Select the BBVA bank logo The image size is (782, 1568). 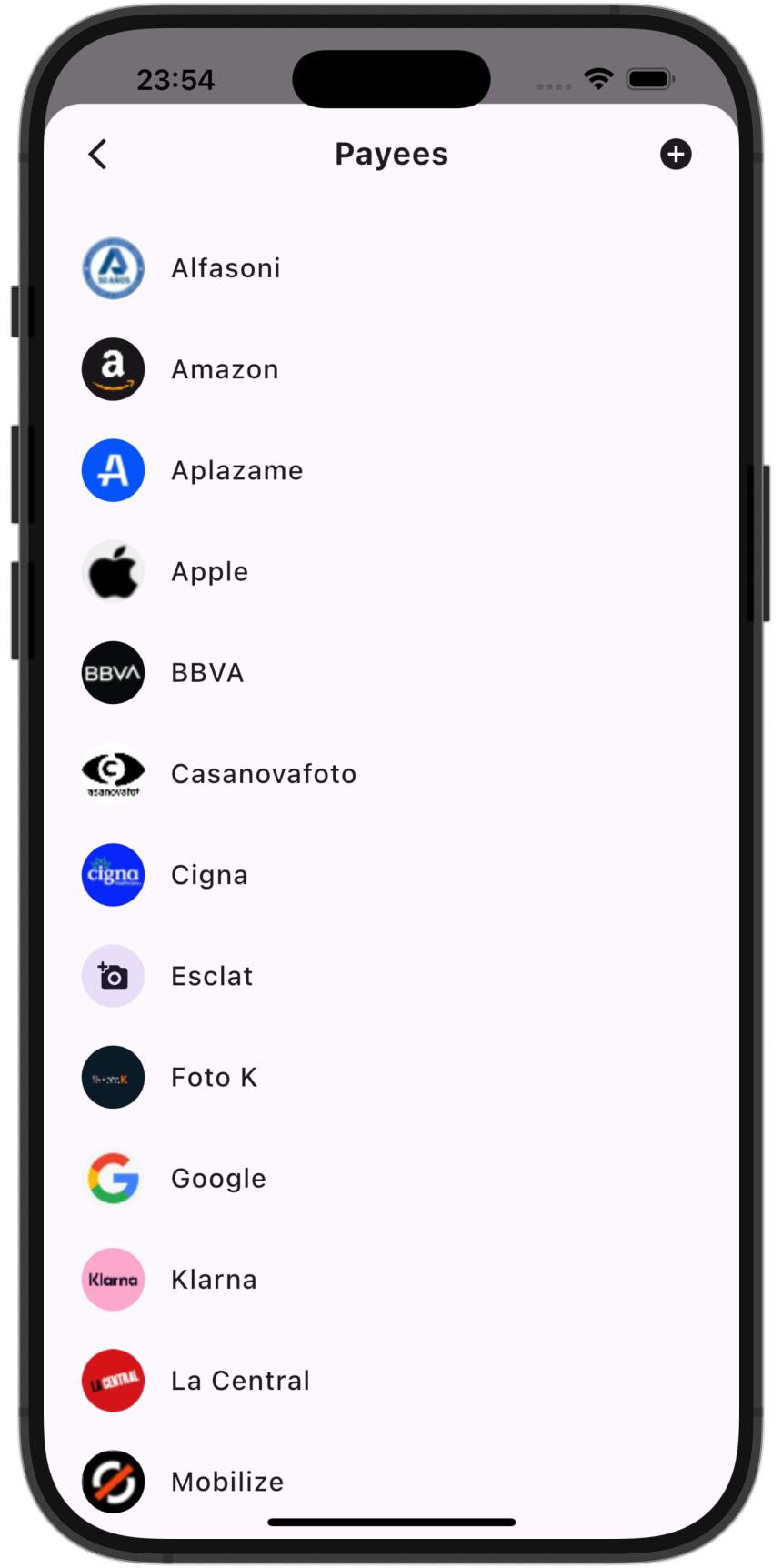113,672
